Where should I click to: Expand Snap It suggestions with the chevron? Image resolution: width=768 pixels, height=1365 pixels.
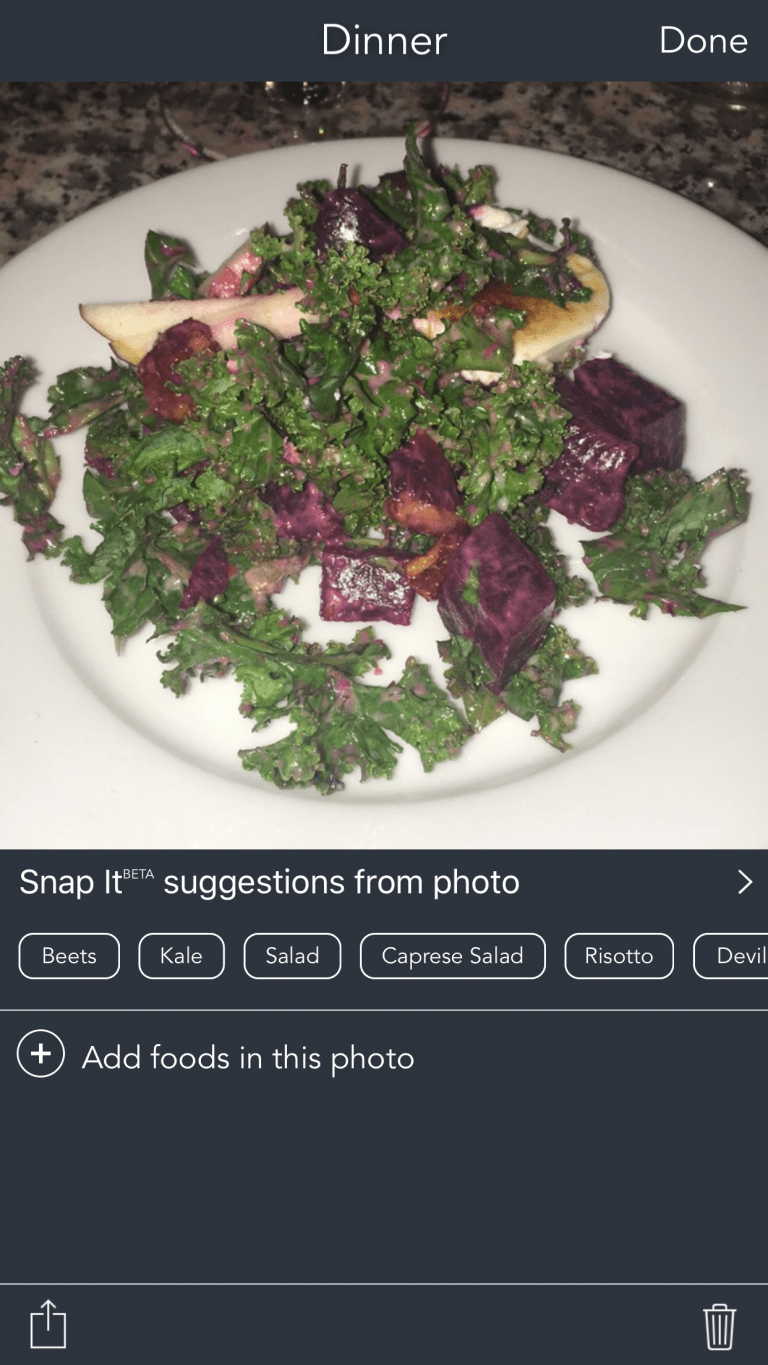(745, 882)
